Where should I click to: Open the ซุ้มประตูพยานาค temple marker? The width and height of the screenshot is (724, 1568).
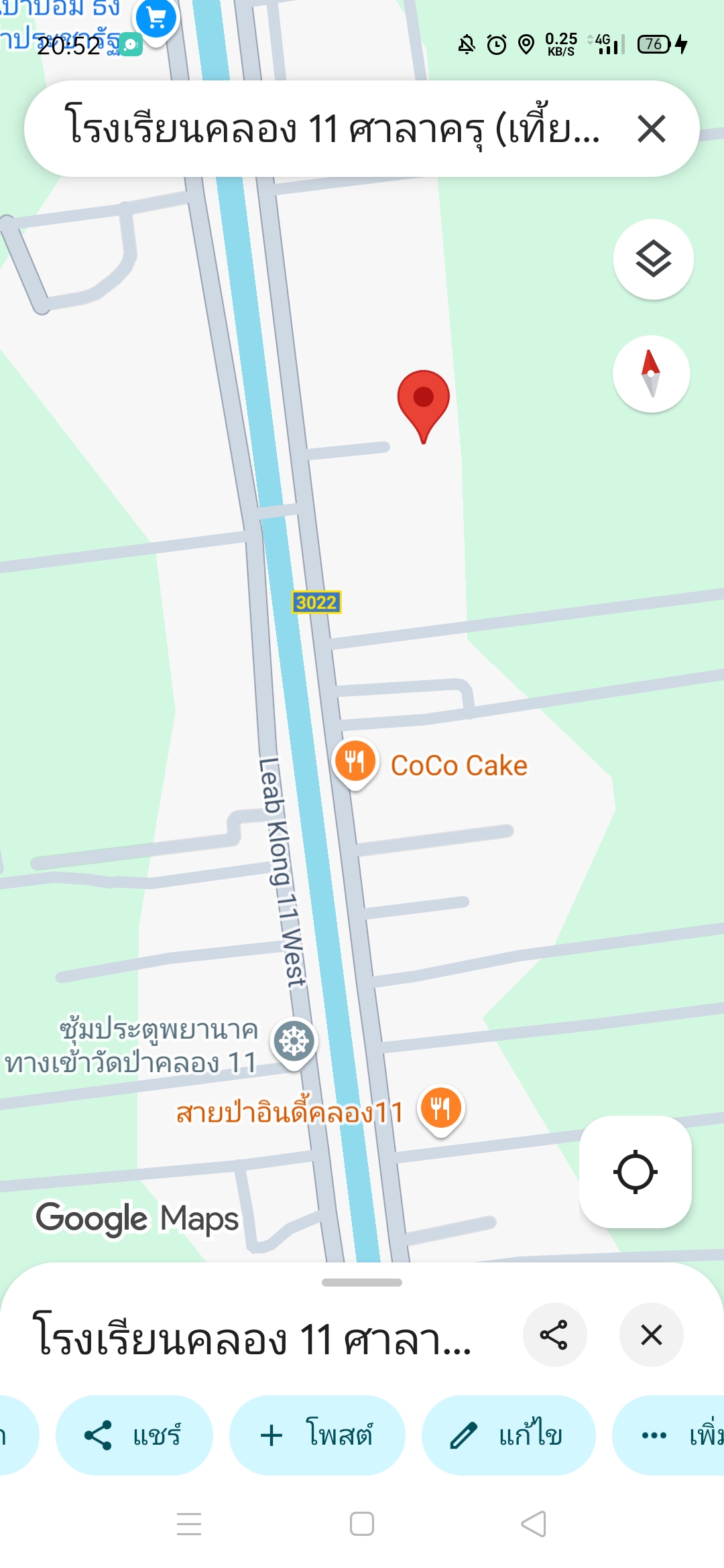[294, 1042]
